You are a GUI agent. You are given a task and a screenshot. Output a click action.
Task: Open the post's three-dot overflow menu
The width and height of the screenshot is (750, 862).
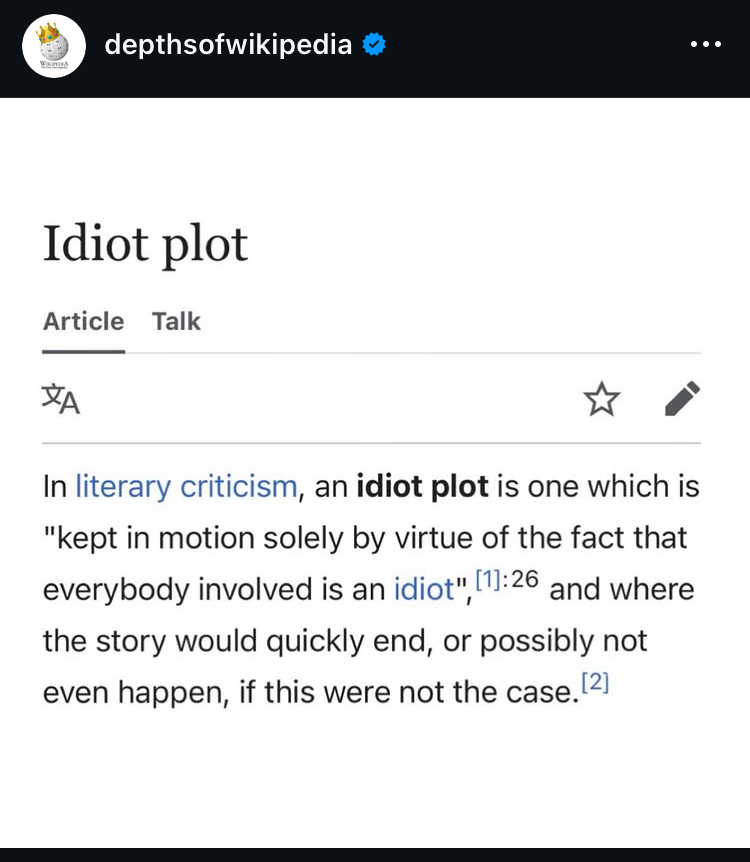tap(705, 45)
